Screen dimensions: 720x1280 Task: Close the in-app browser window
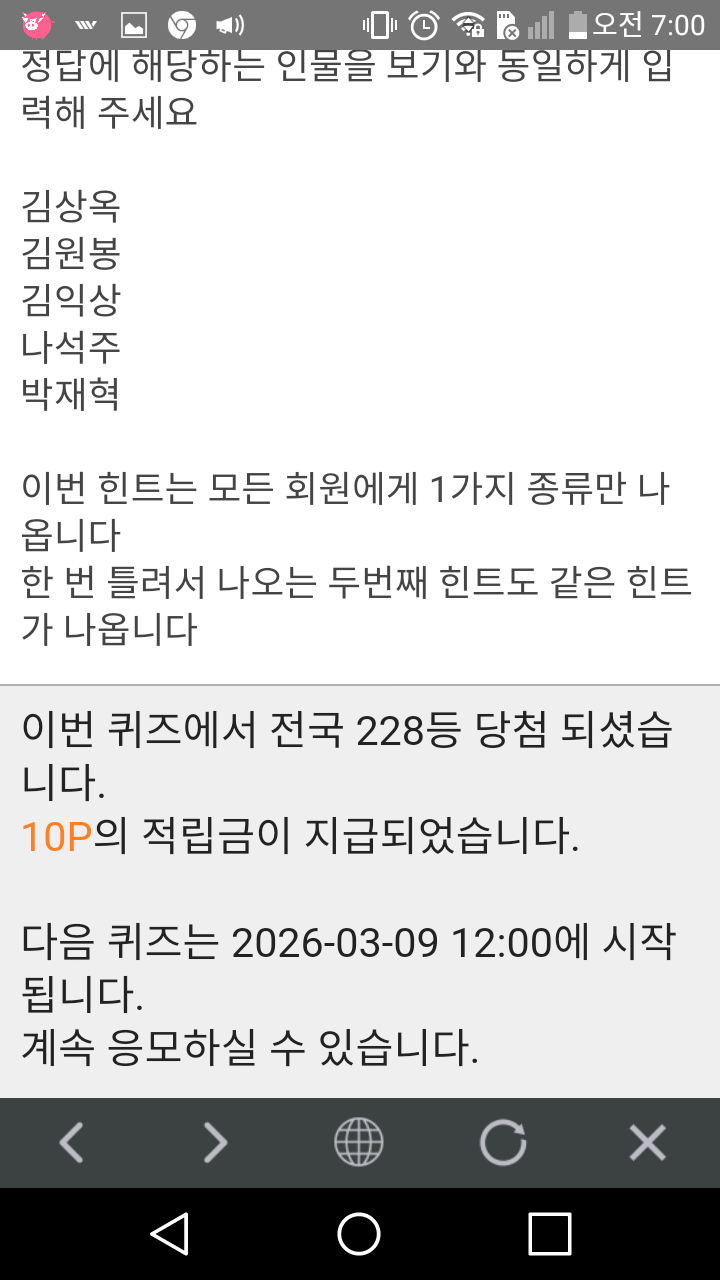point(647,1142)
